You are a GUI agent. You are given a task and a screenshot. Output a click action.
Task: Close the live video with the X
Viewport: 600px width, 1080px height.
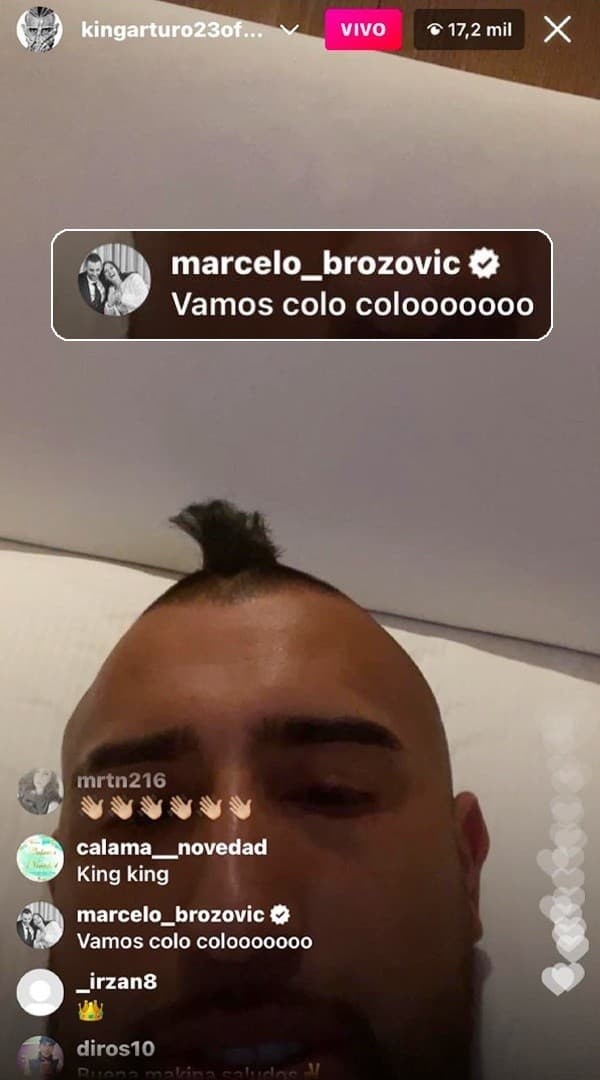pos(557,30)
